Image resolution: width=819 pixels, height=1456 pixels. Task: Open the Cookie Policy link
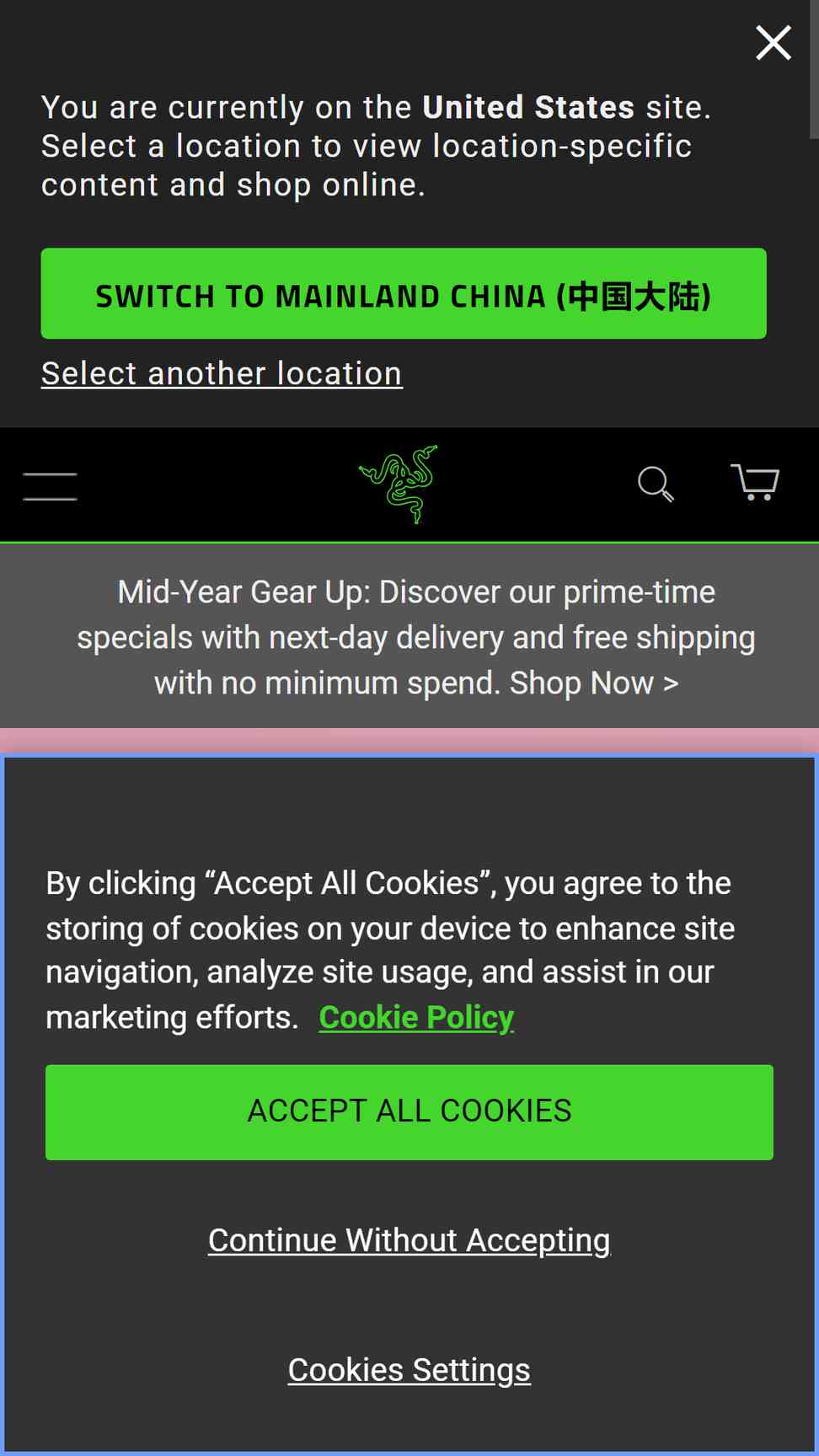(x=416, y=1017)
